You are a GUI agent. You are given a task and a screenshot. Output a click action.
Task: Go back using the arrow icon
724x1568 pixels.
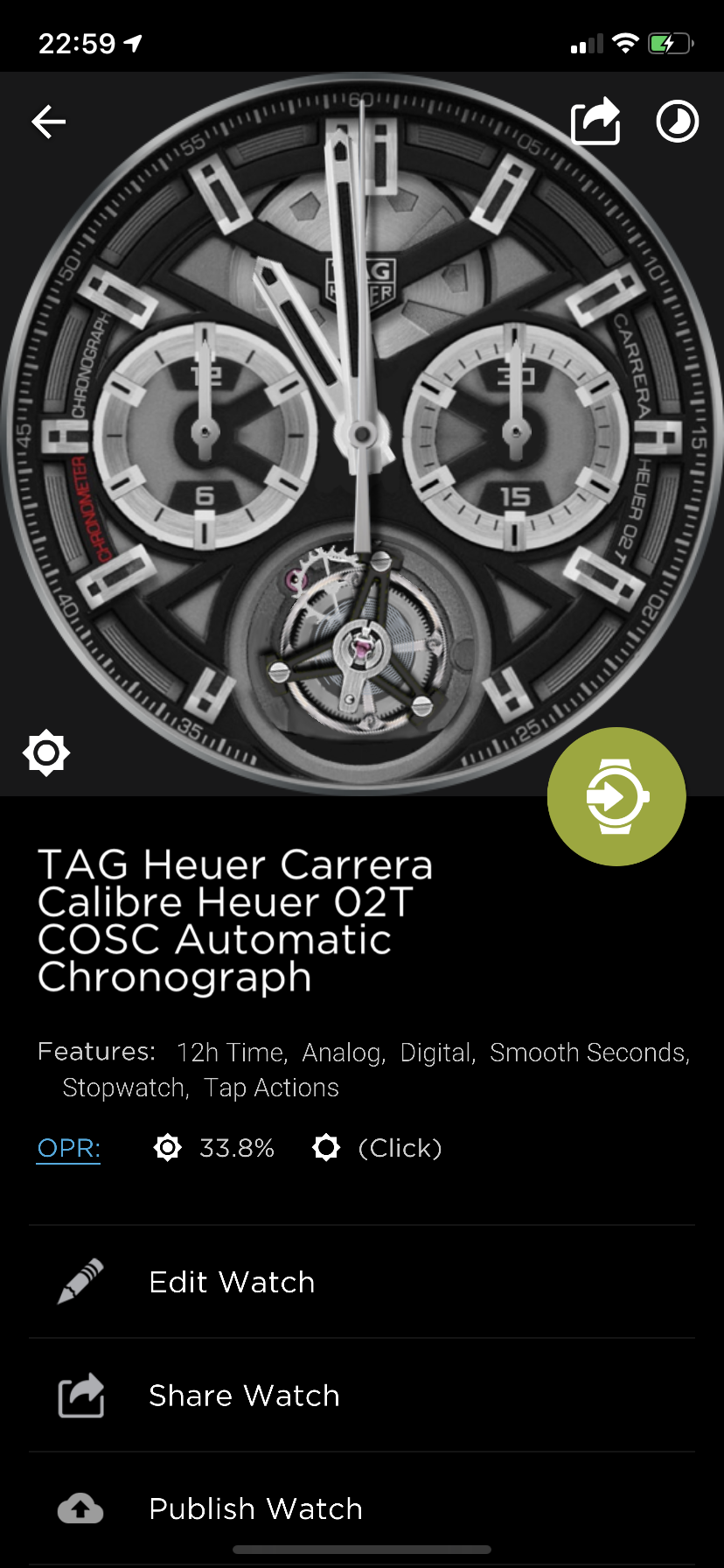[x=49, y=122]
